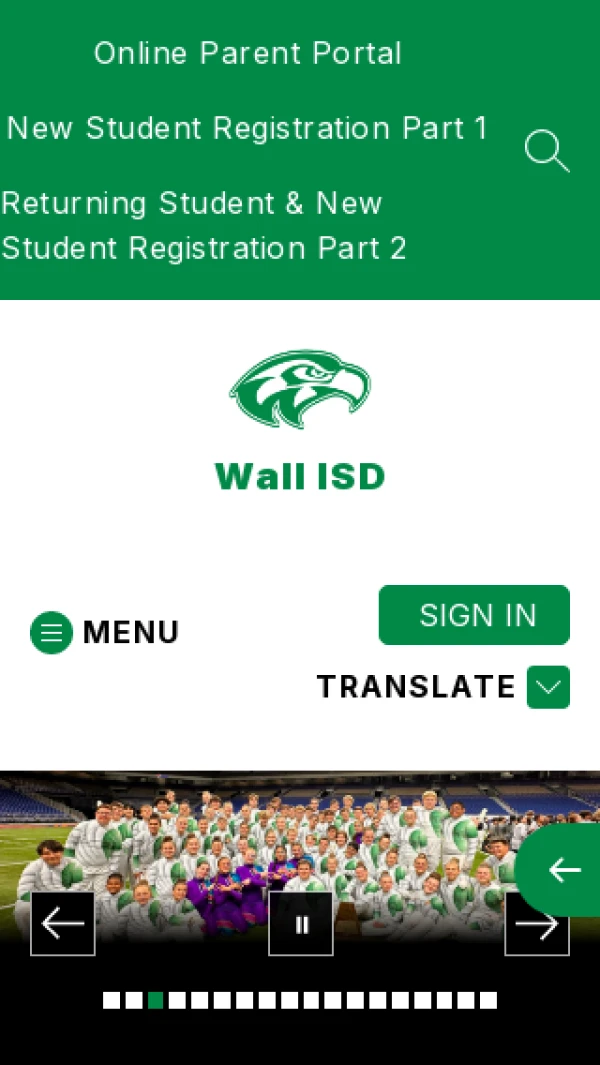The image size is (600, 1065).
Task: Advance to the next slideshow image
Action: click(536, 925)
